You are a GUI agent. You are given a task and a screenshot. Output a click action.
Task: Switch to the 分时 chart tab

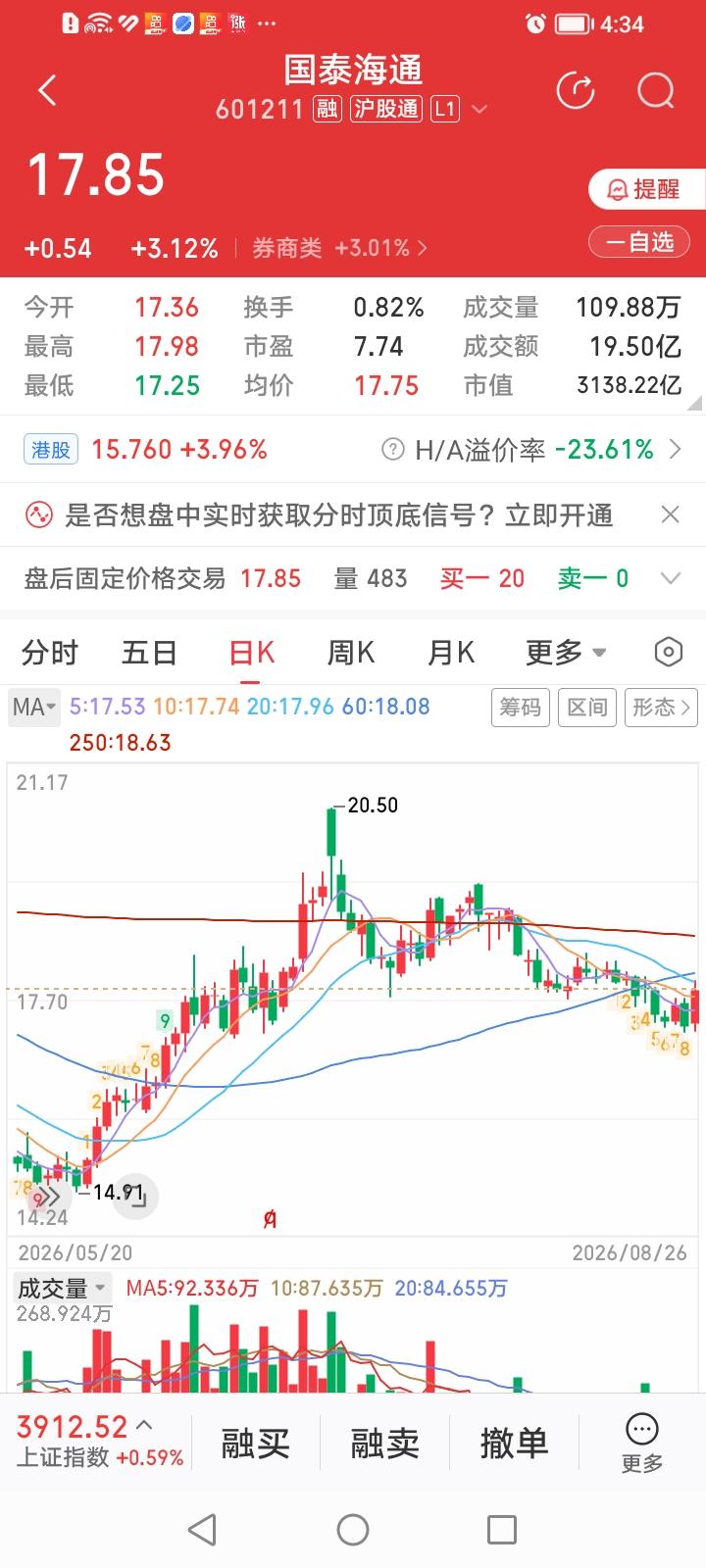pyautogui.click(x=50, y=653)
